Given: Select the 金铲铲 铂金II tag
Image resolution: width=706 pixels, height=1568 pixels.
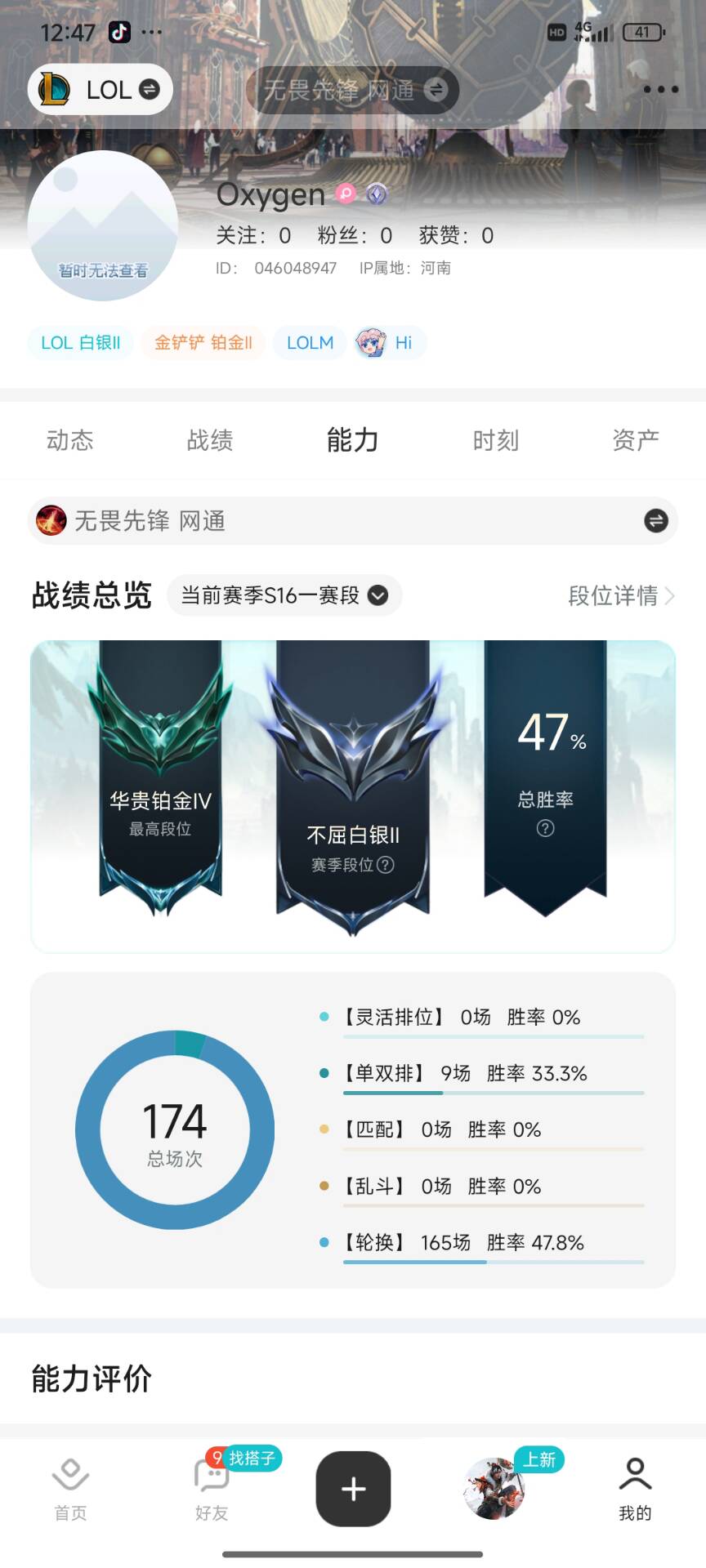Looking at the screenshot, I should point(203,343).
